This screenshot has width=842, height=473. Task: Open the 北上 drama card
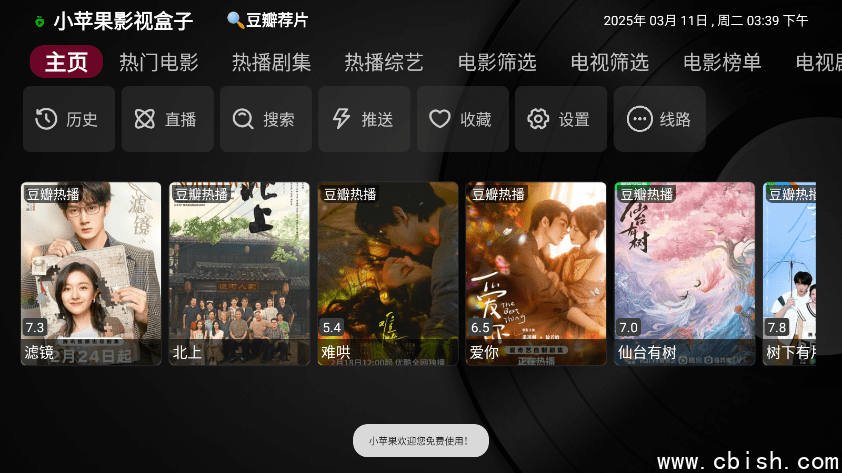coord(239,274)
